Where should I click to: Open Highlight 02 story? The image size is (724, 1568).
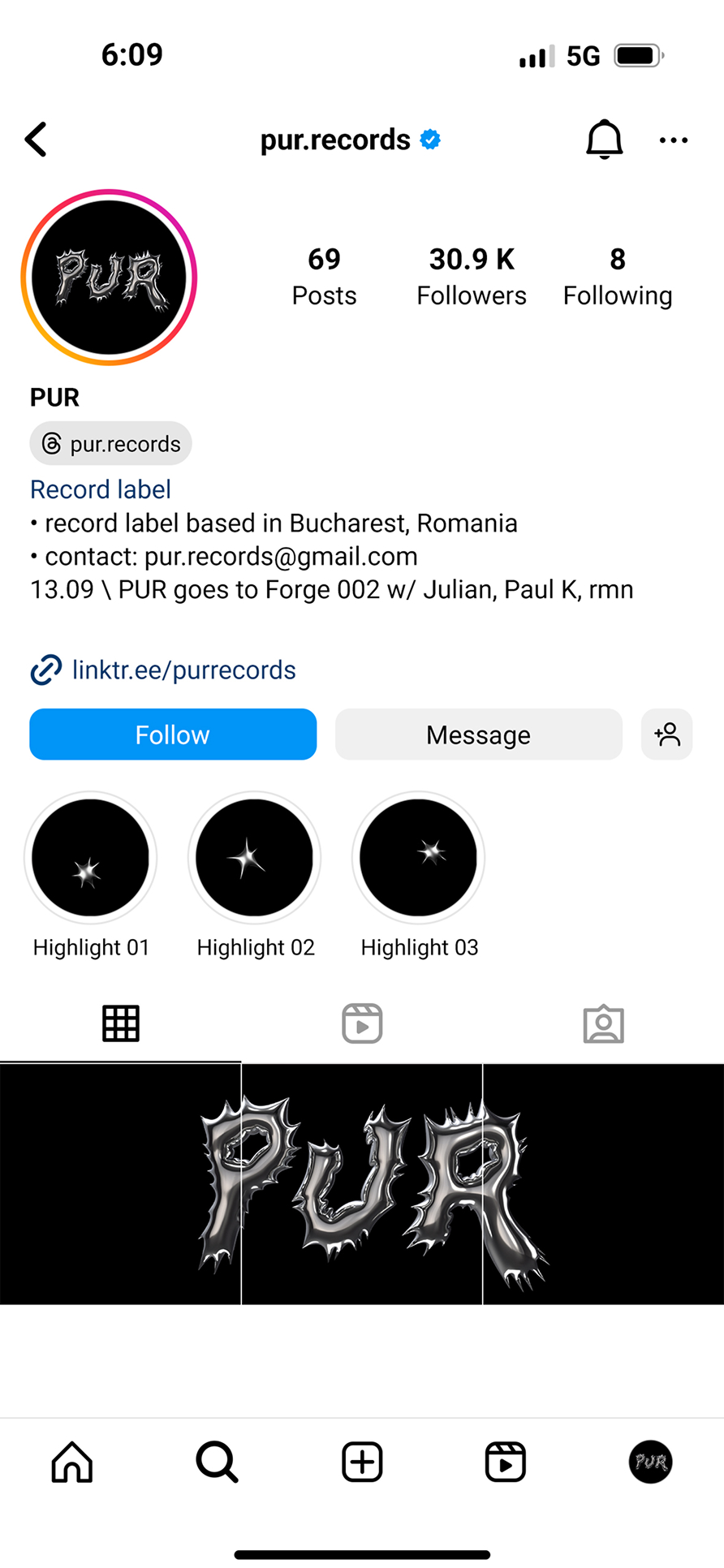pyautogui.click(x=255, y=858)
